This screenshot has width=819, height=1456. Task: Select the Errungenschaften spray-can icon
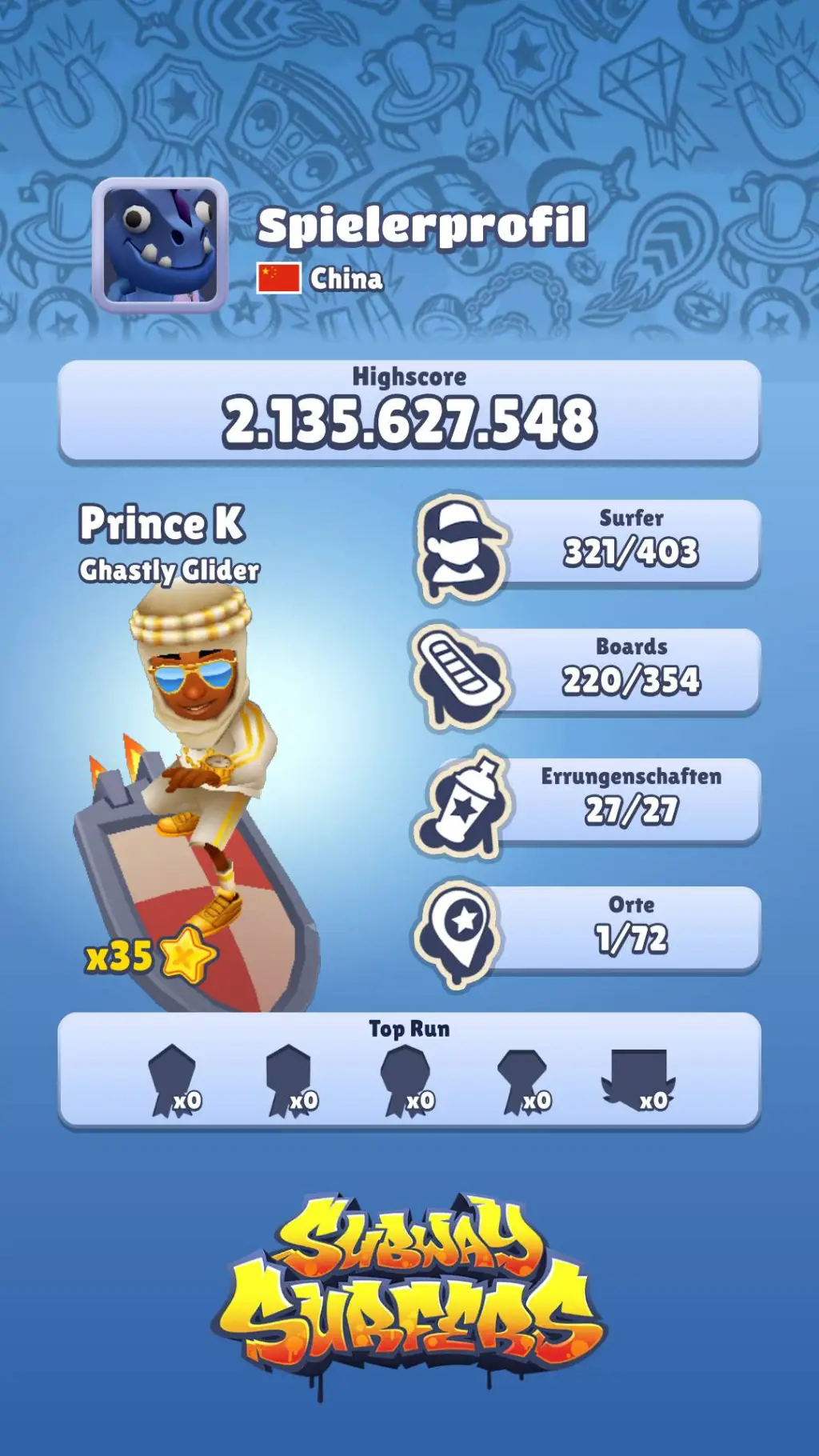pos(461,806)
